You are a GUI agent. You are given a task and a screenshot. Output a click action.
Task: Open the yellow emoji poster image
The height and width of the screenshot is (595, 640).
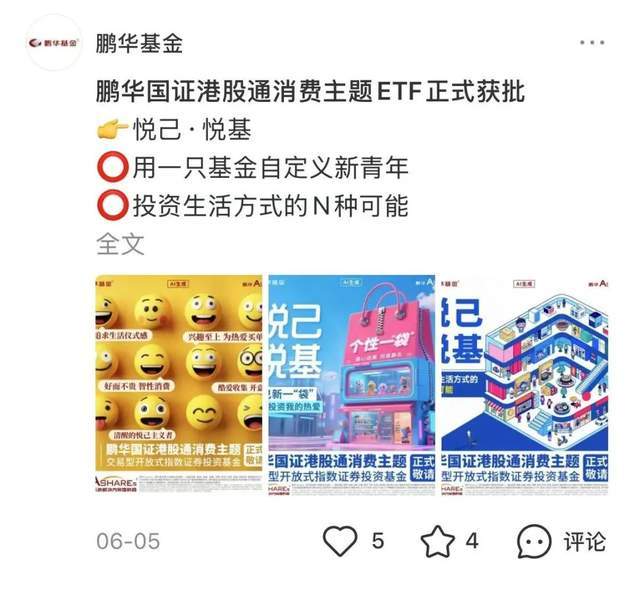pos(178,383)
